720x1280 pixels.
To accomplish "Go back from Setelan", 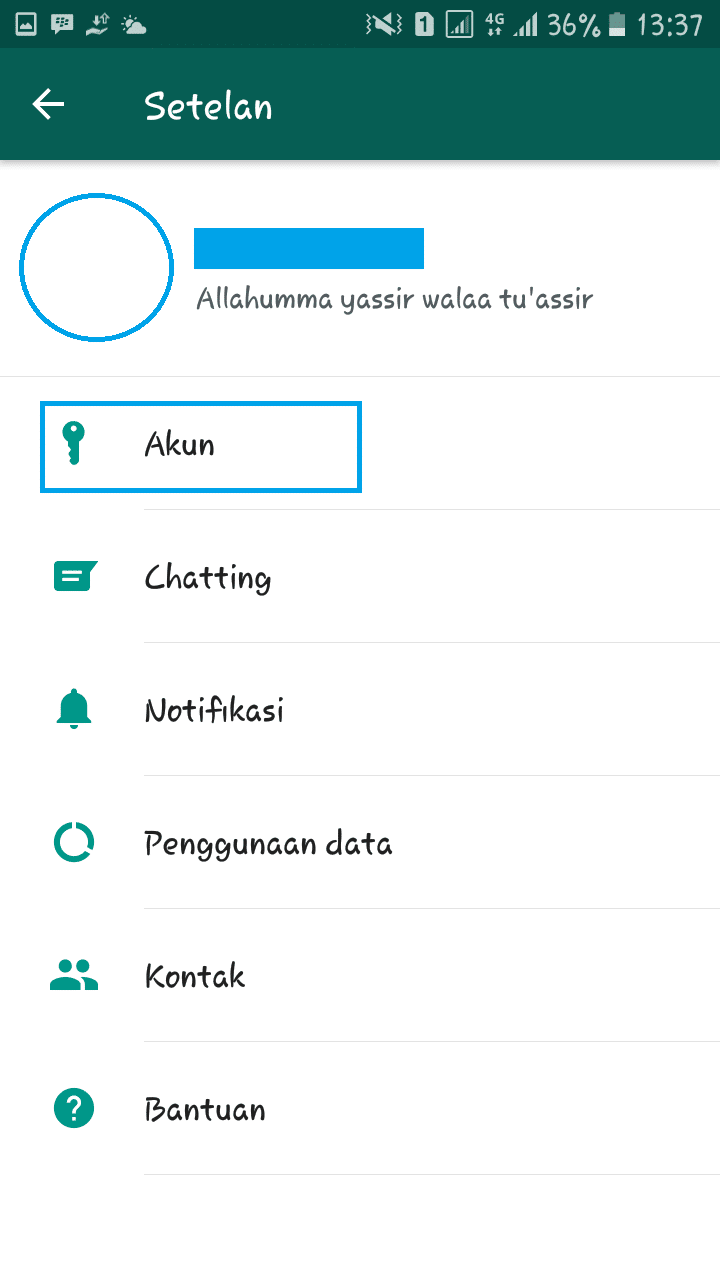I will pyautogui.click(x=48, y=105).
